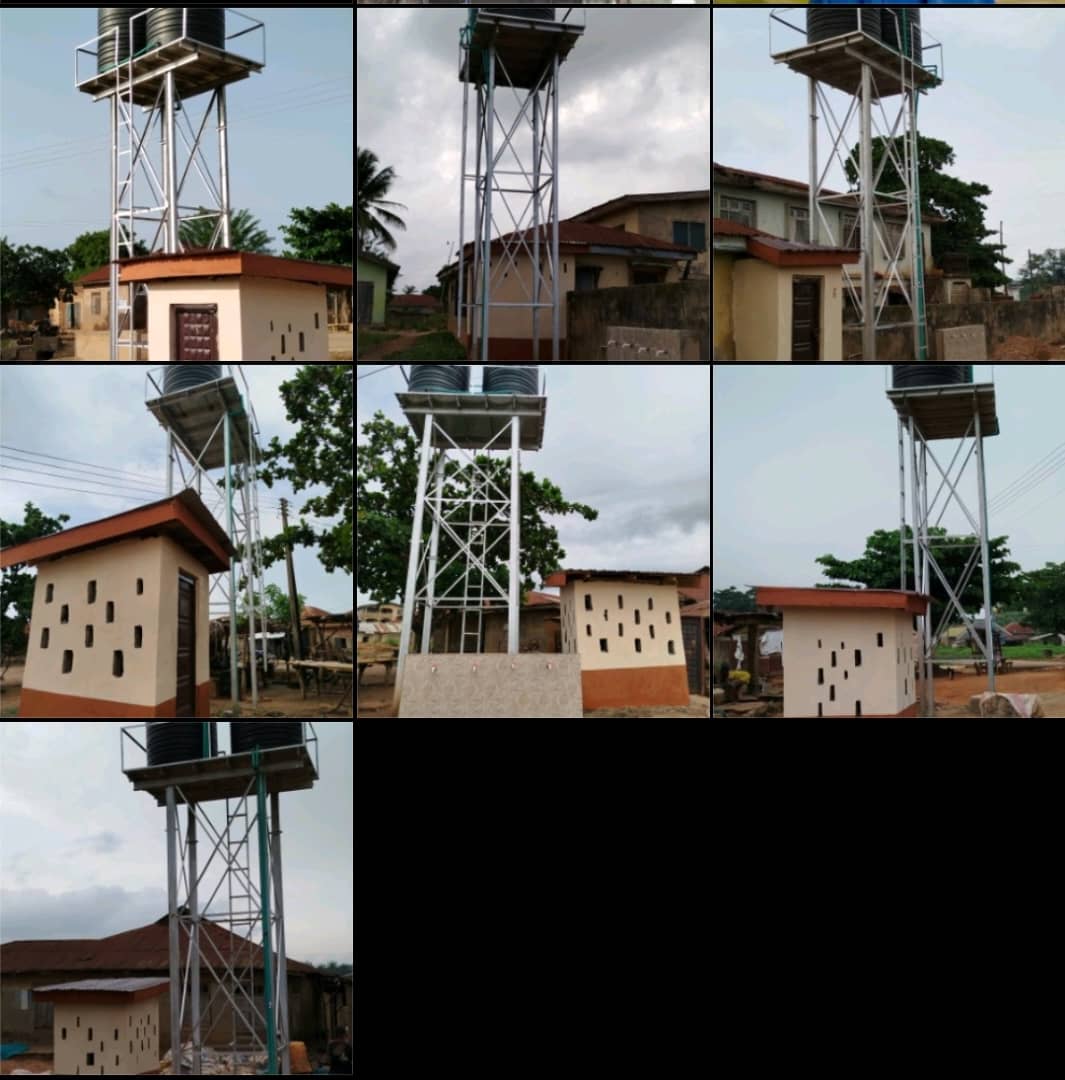
Task: Open the close-up photo of the perforated pump house
Action: click(176, 541)
